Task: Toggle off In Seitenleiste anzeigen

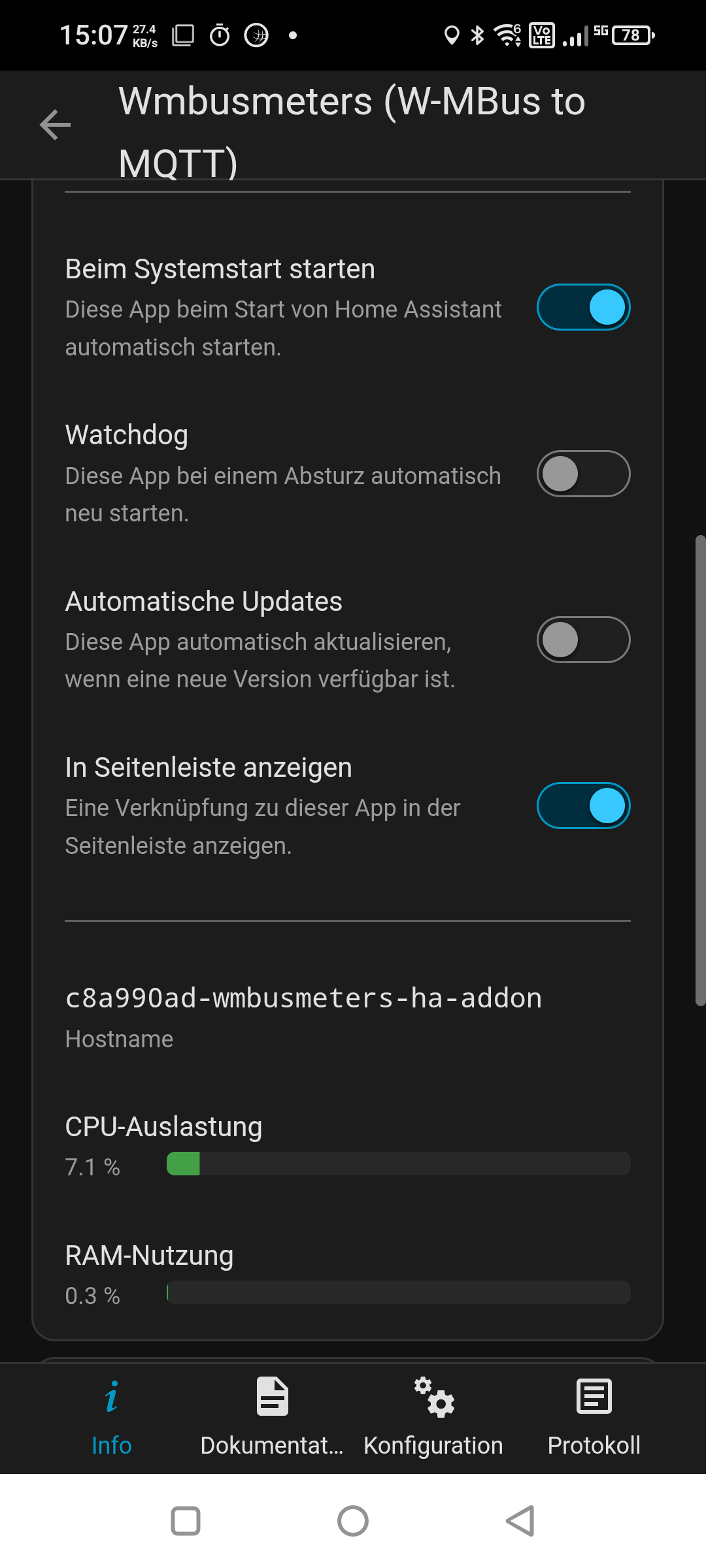Action: coord(583,806)
